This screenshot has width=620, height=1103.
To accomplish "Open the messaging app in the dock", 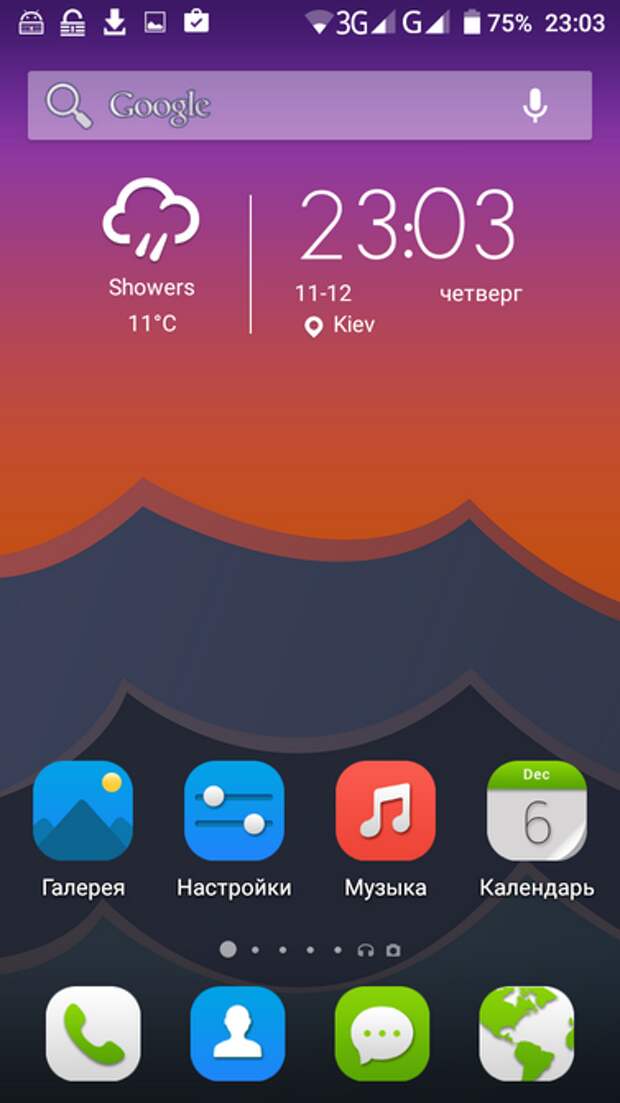I will tap(382, 1034).
